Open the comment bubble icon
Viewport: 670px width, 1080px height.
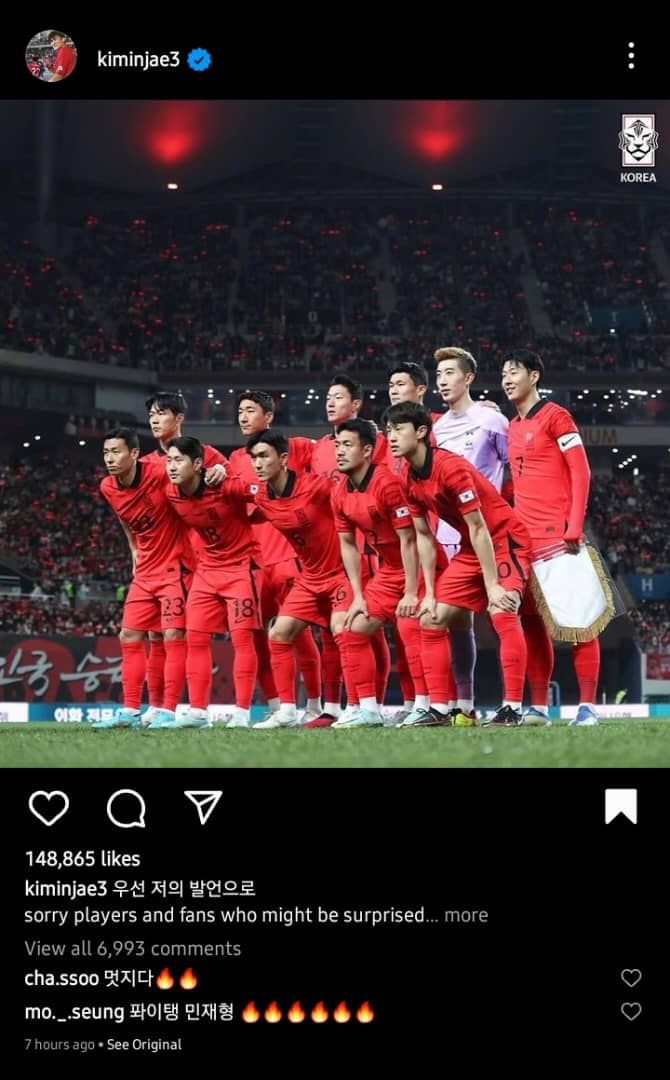126,808
